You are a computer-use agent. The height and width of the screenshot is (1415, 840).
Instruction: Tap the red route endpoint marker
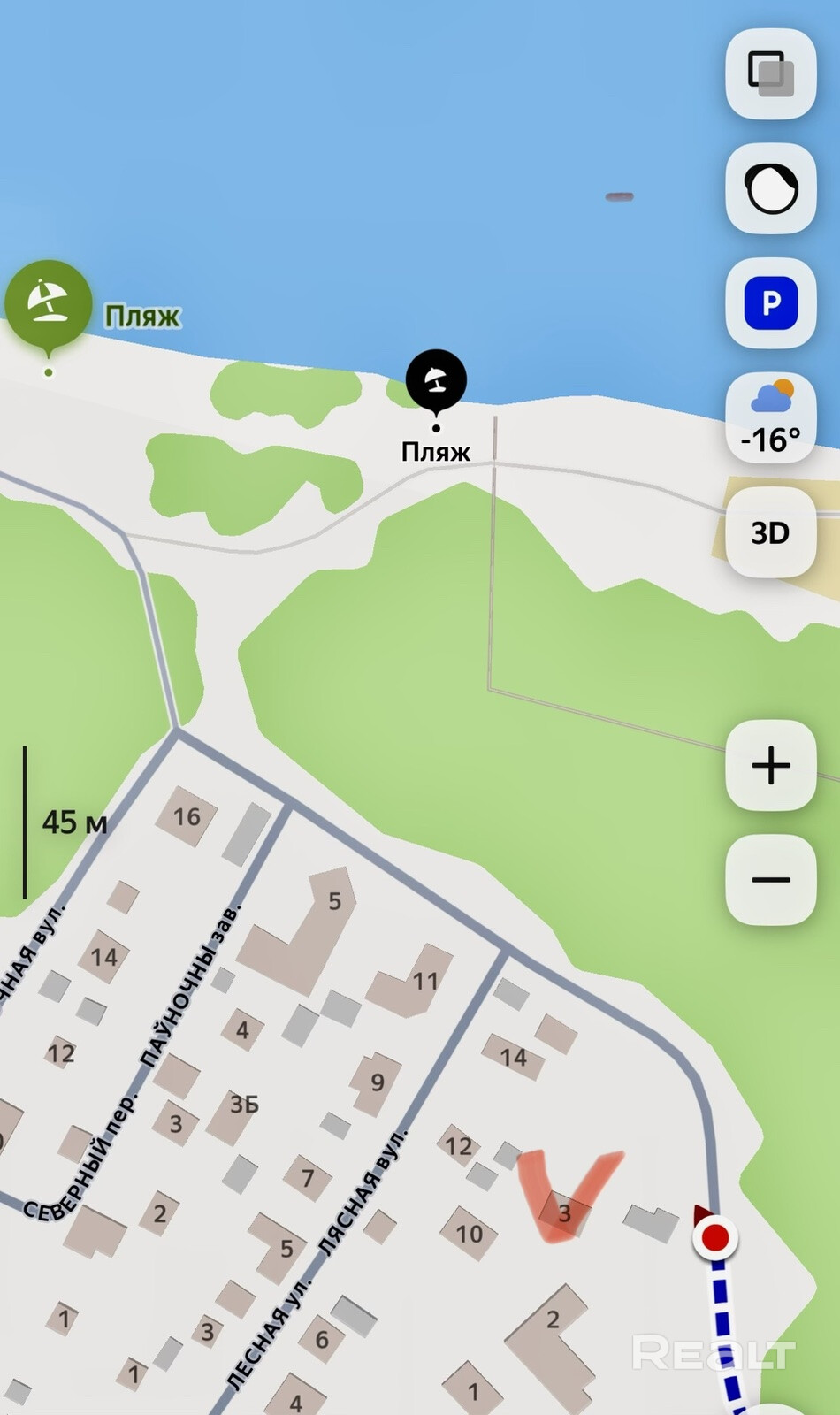click(x=714, y=1238)
